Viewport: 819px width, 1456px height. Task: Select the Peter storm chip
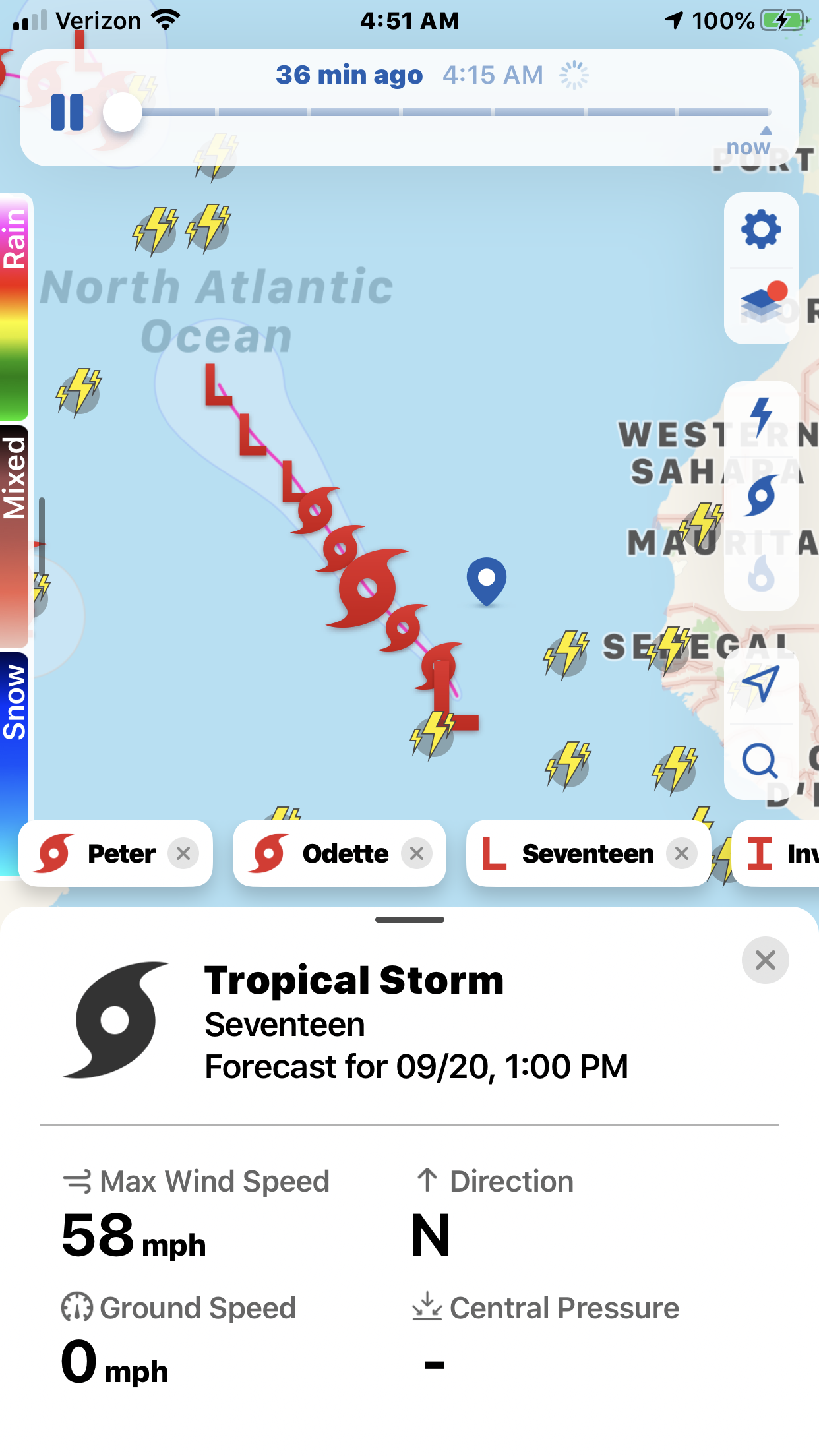point(98,853)
